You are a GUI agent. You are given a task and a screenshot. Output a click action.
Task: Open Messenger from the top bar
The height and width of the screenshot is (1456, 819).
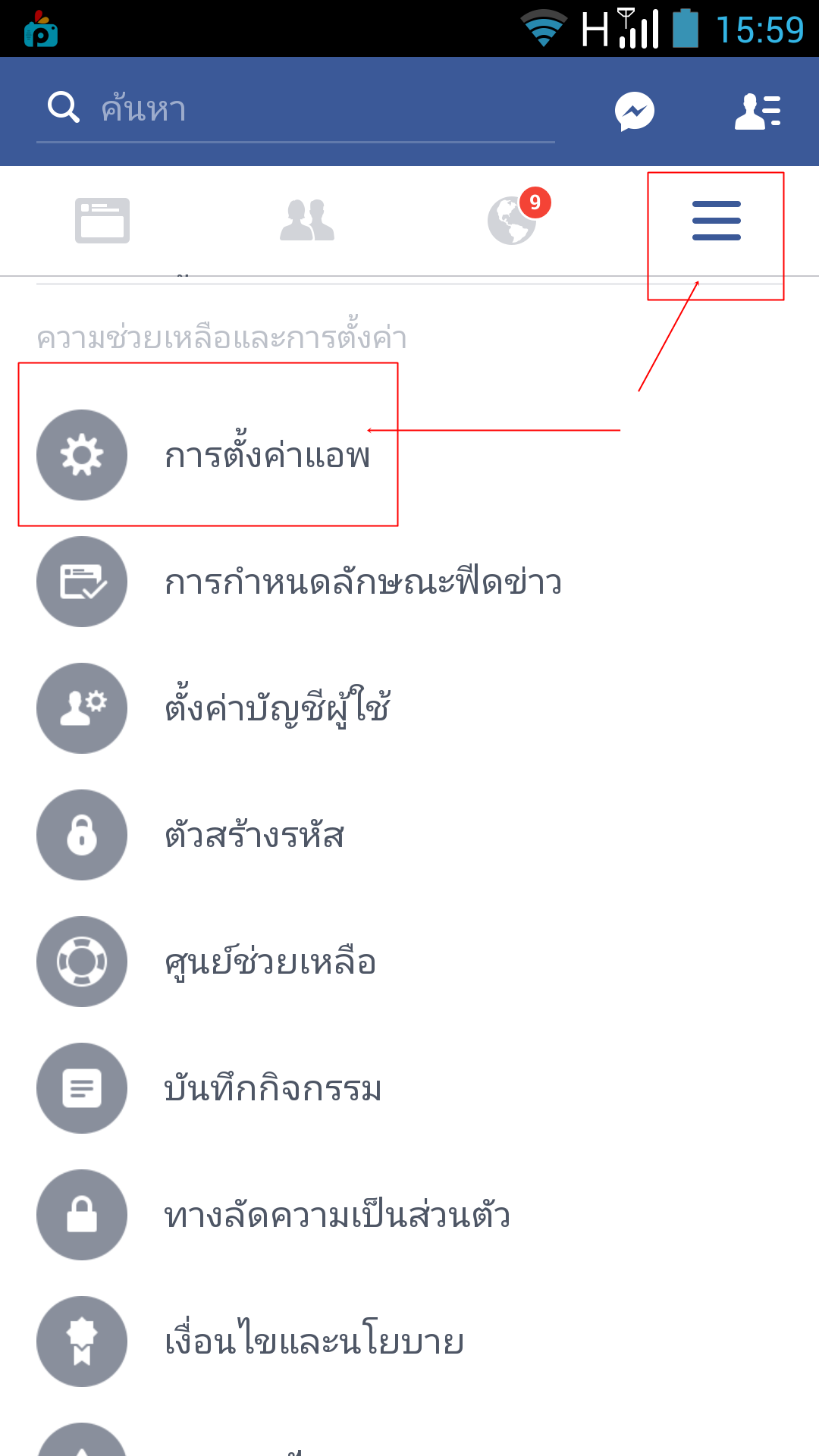[634, 111]
